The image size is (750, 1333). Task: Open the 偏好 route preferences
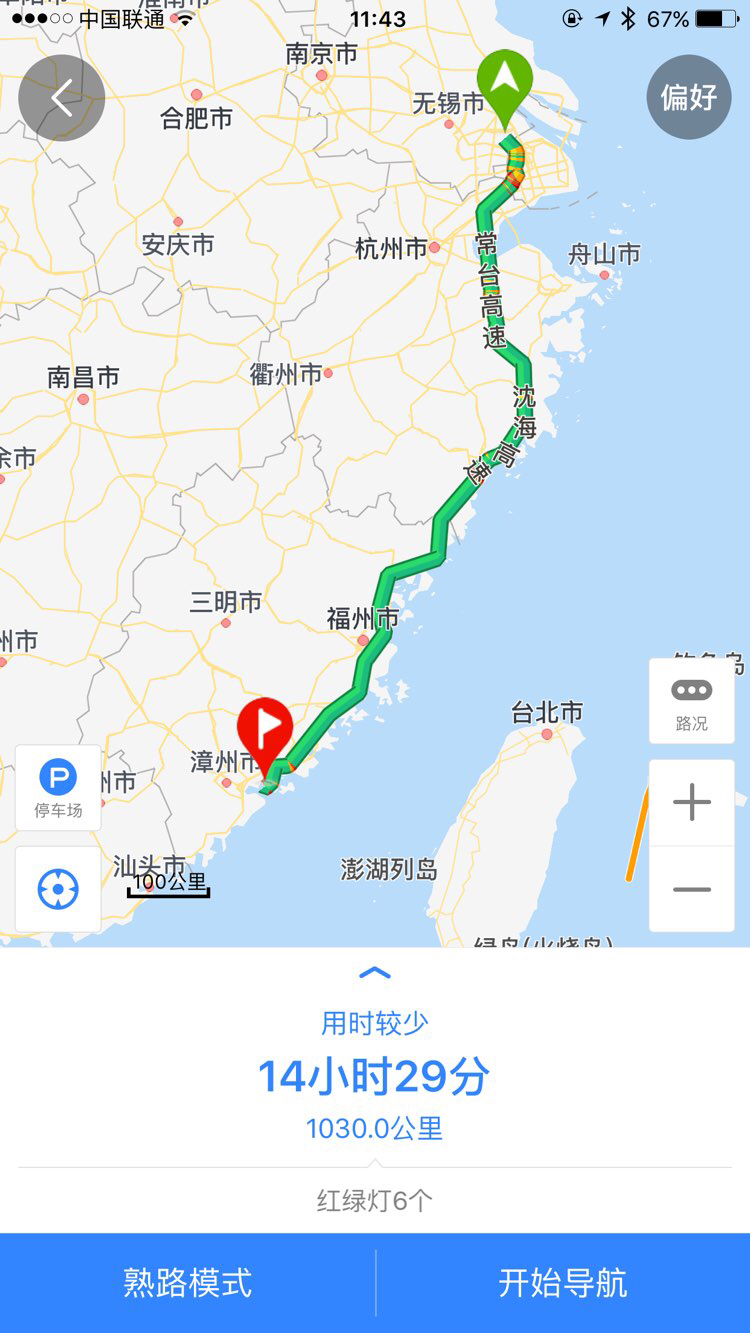point(689,97)
